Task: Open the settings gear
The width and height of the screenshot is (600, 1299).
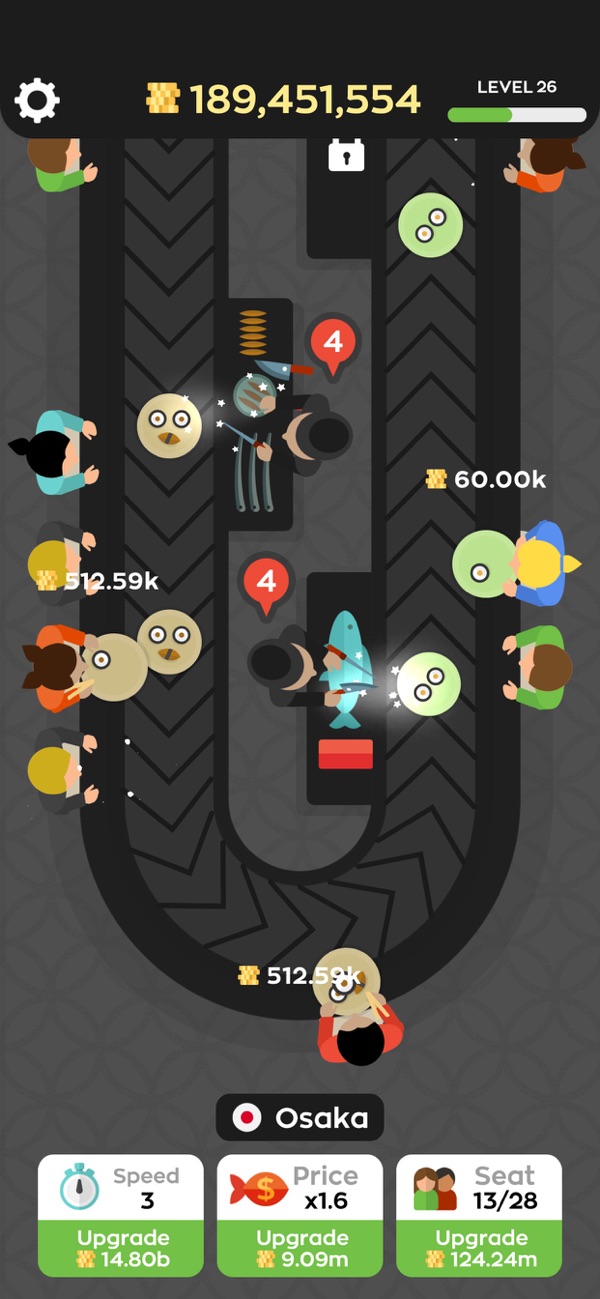Action: point(37,100)
